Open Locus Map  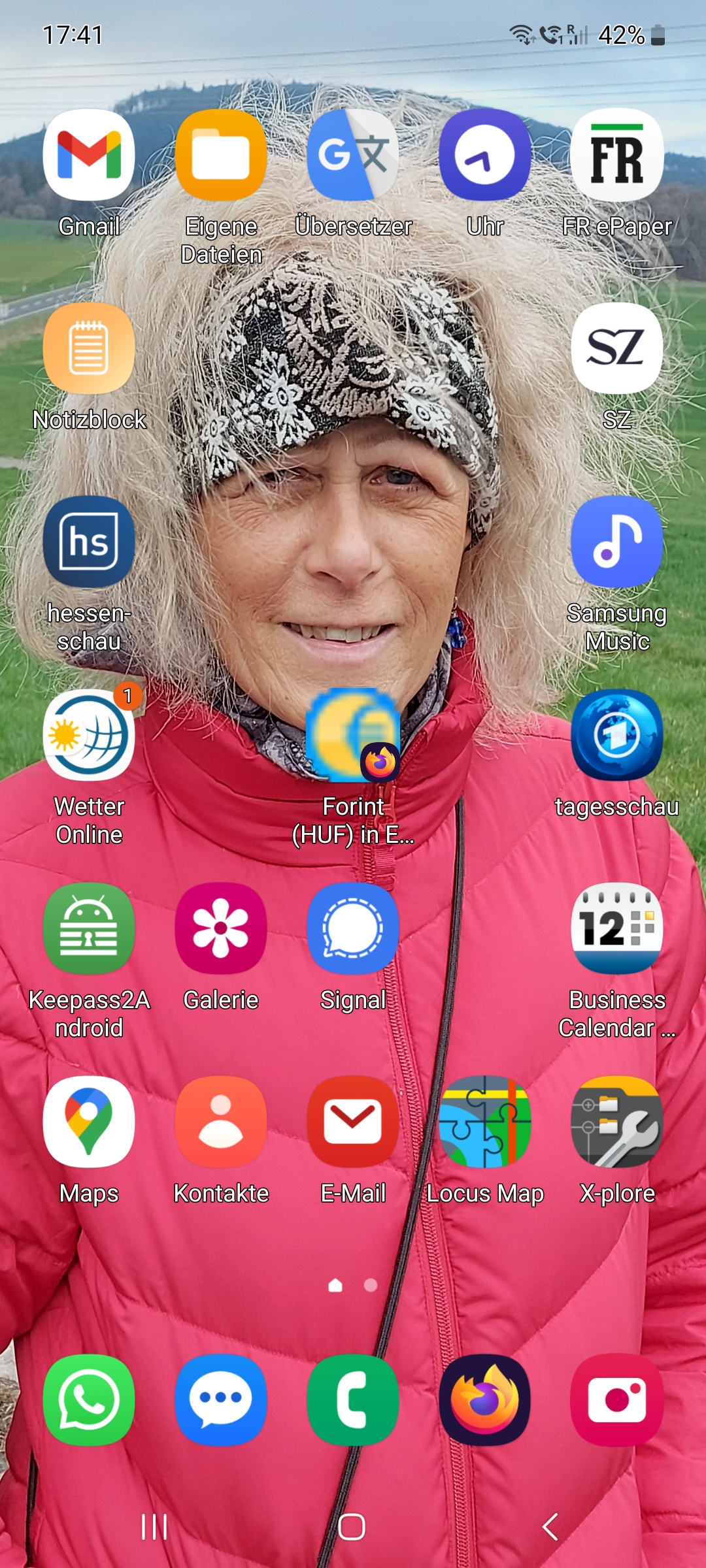coord(485,1122)
